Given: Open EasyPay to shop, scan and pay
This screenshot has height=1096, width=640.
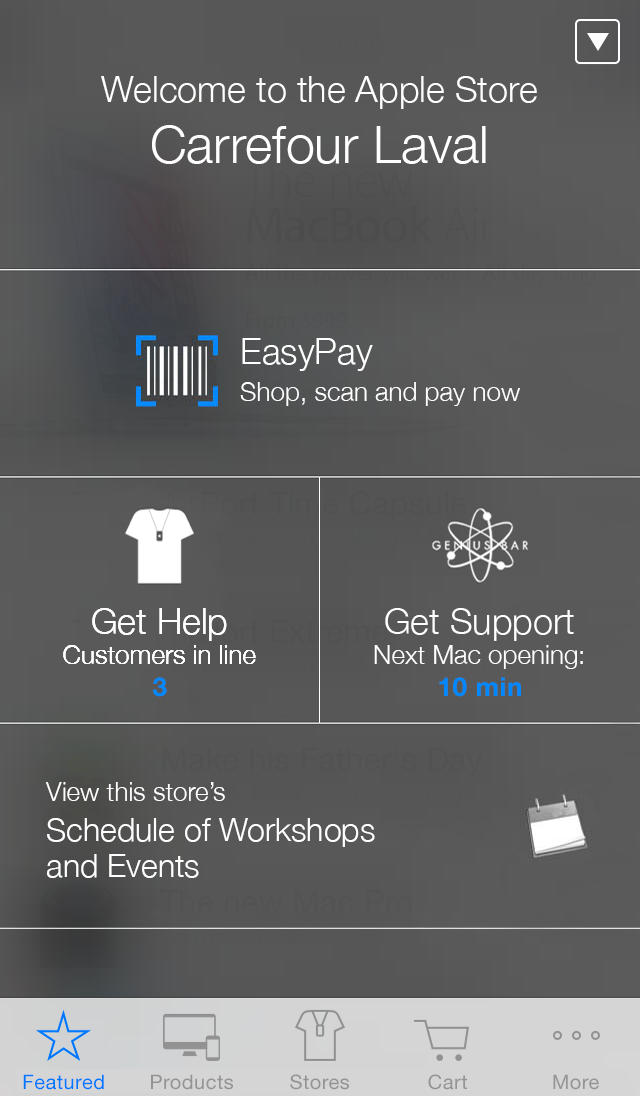Looking at the screenshot, I should pos(320,372).
